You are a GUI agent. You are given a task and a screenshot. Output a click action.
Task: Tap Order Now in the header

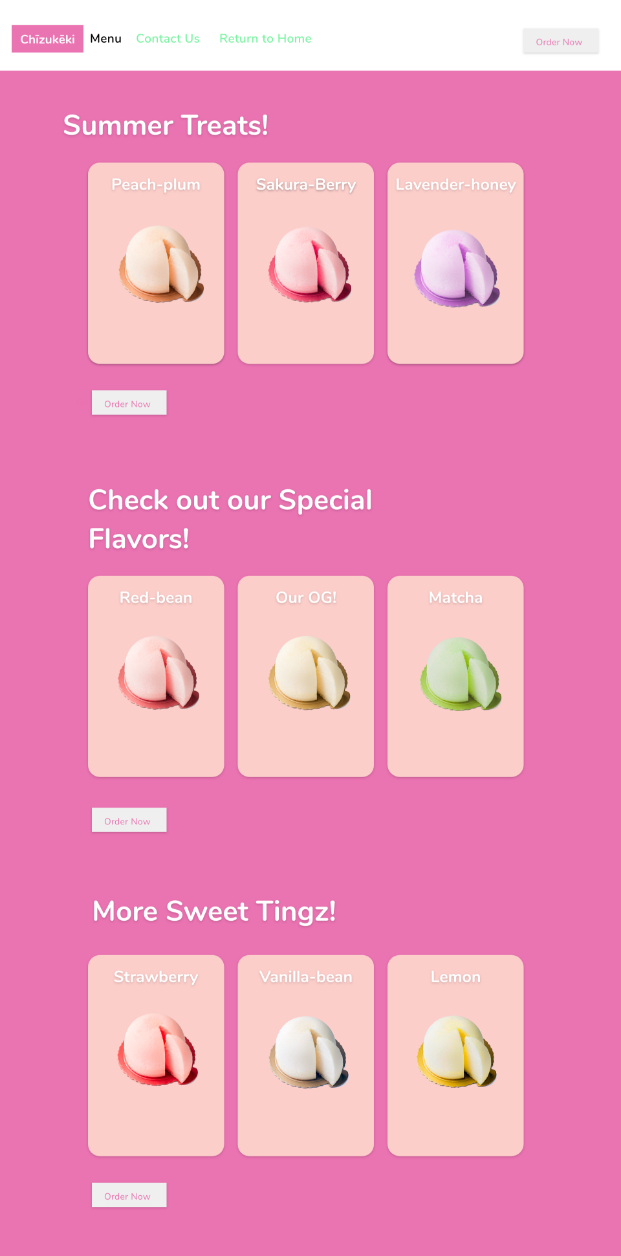[x=560, y=41]
